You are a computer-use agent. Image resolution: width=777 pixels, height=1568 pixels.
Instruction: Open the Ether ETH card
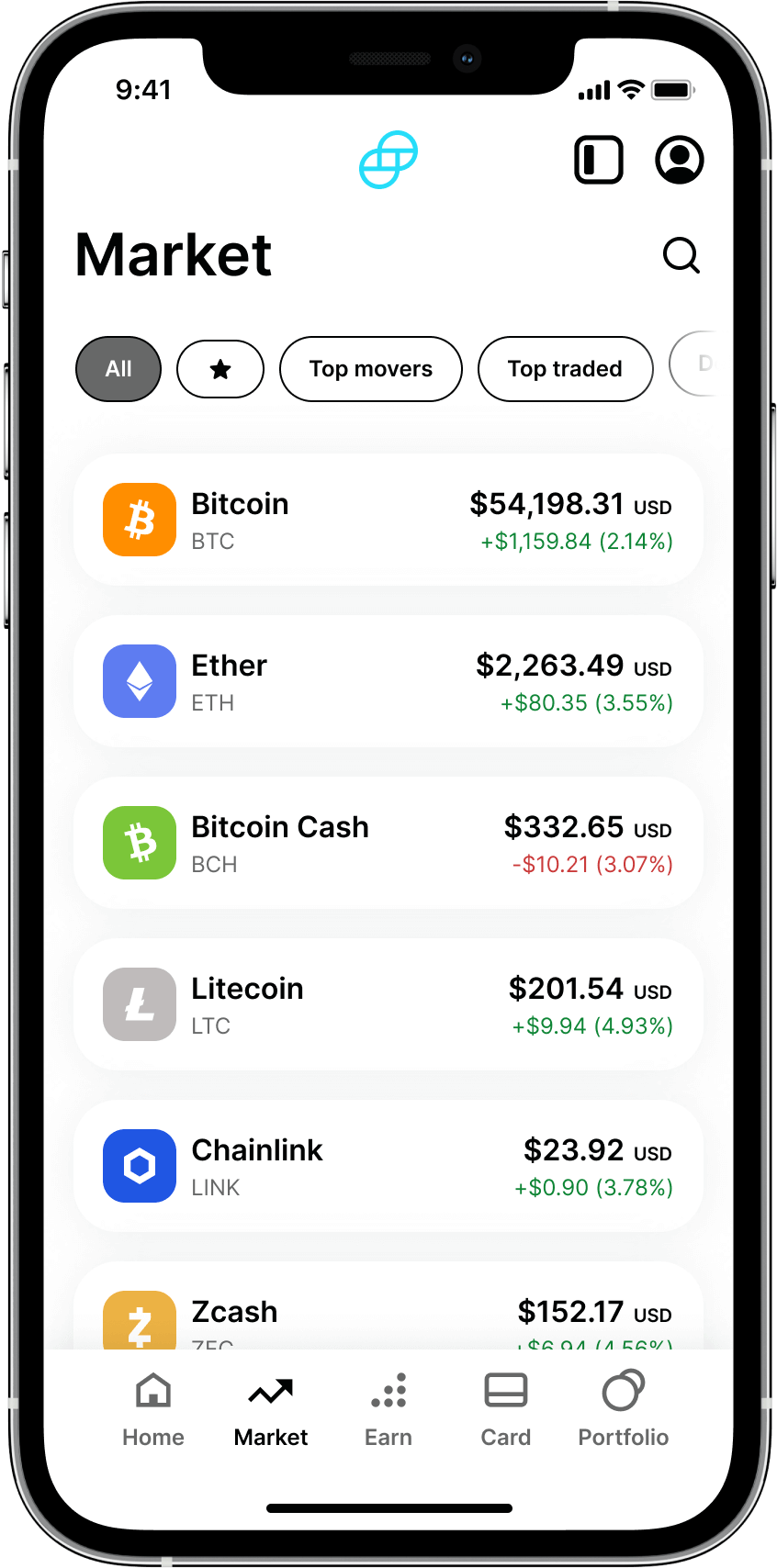388,681
